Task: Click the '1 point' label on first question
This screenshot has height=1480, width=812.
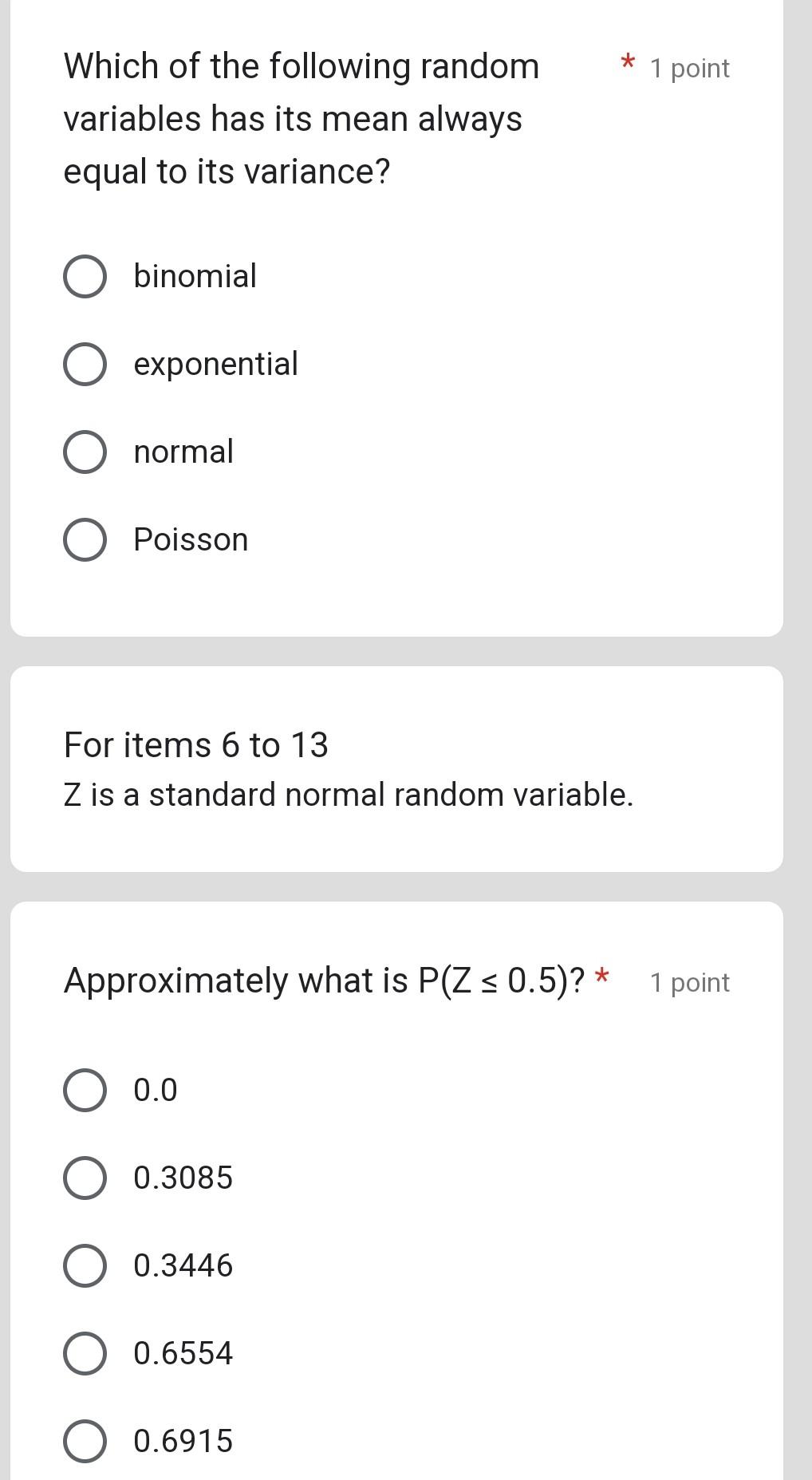Action: tap(689, 69)
